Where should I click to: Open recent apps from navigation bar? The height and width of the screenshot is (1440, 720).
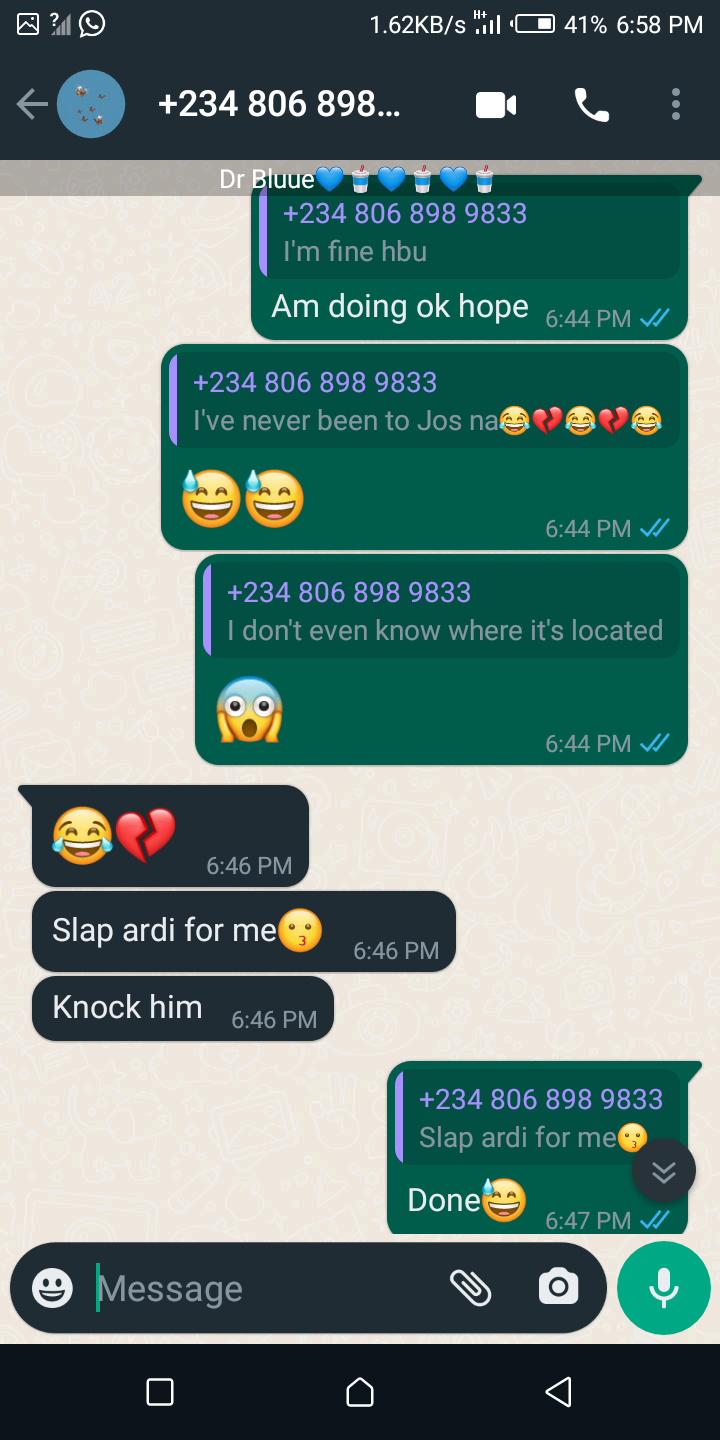(160, 1392)
